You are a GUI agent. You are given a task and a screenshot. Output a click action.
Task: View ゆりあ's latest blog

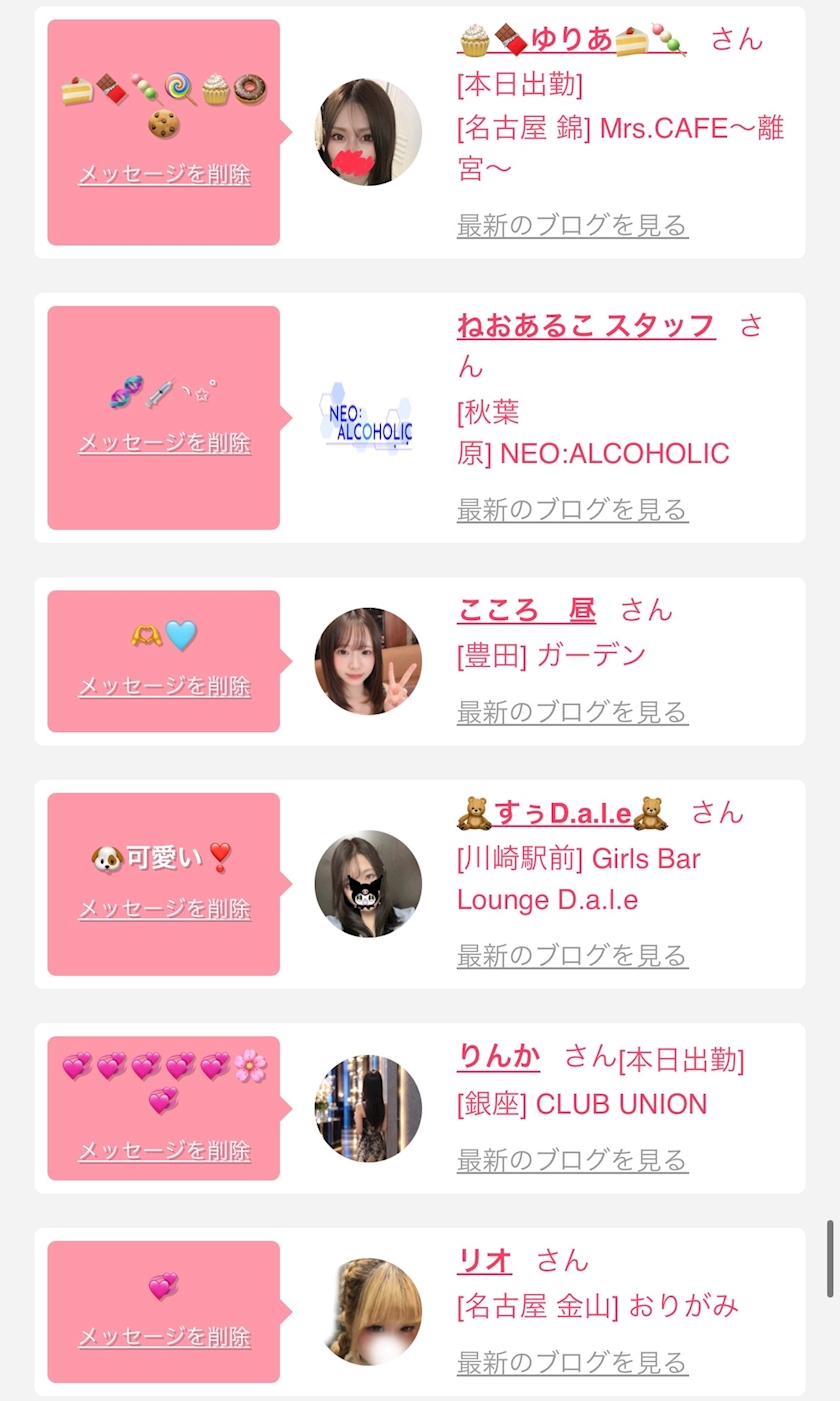pos(572,225)
